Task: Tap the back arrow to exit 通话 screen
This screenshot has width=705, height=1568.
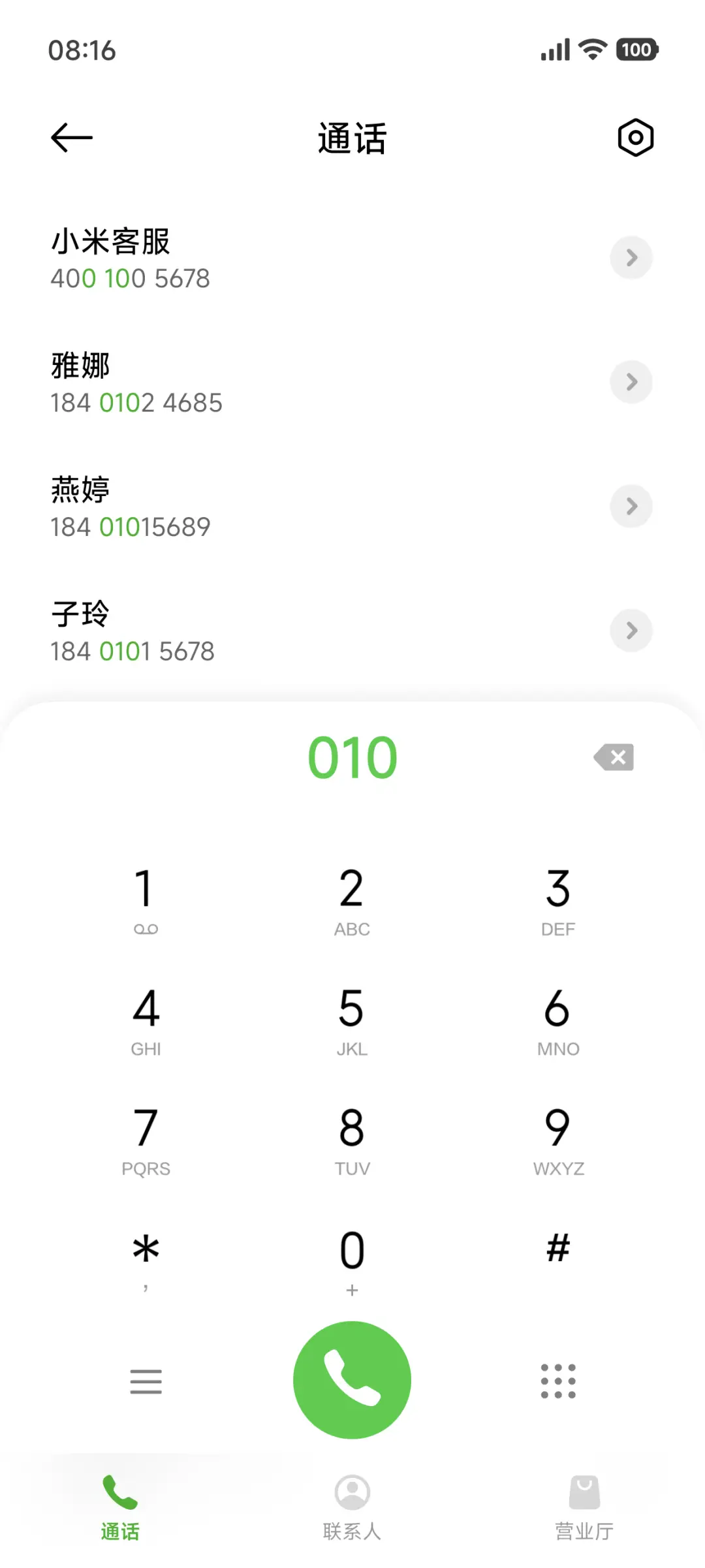Action: tap(71, 137)
